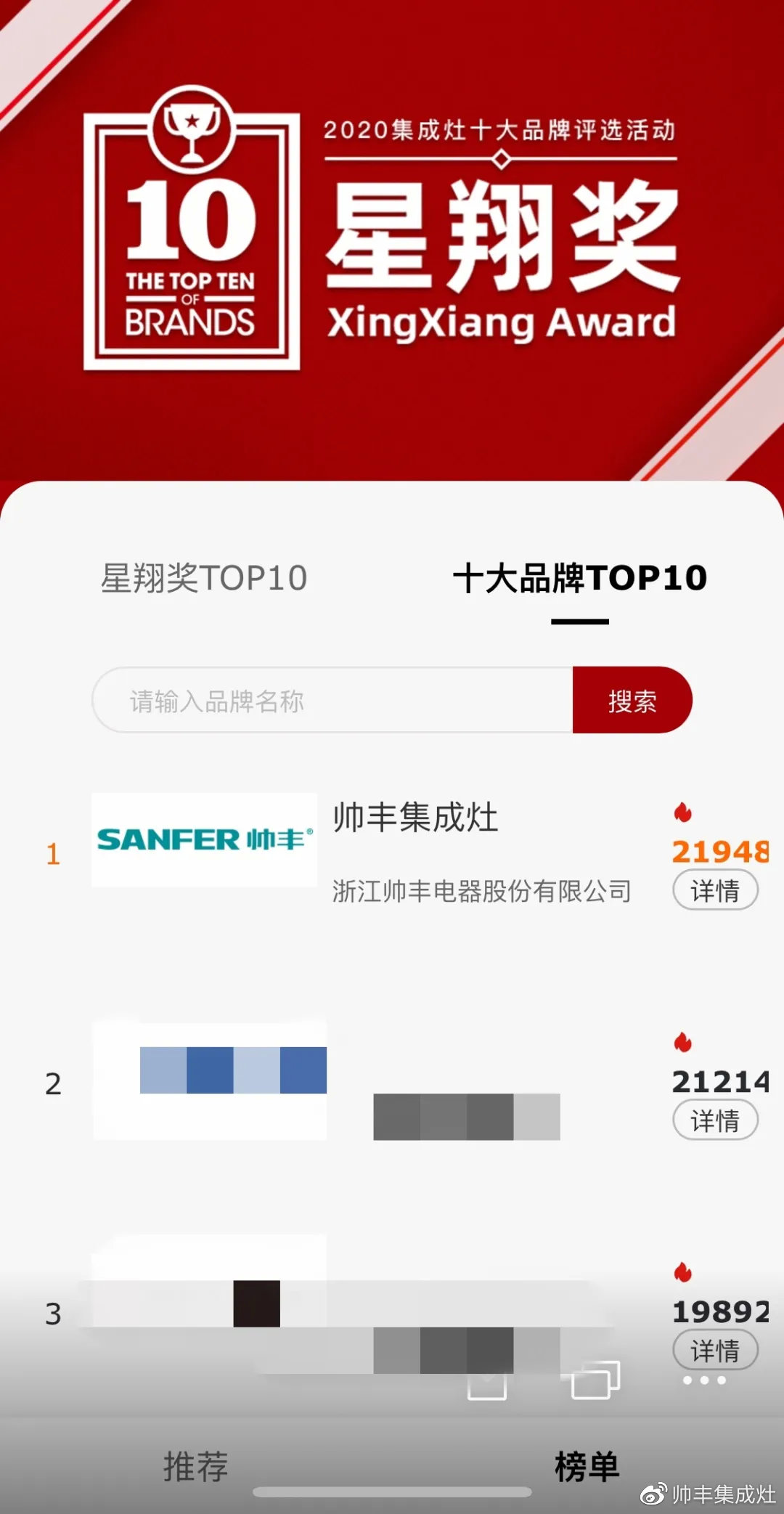Image resolution: width=784 pixels, height=1514 pixels.
Task: Go to the 推荐 bottom tab
Action: (195, 1466)
